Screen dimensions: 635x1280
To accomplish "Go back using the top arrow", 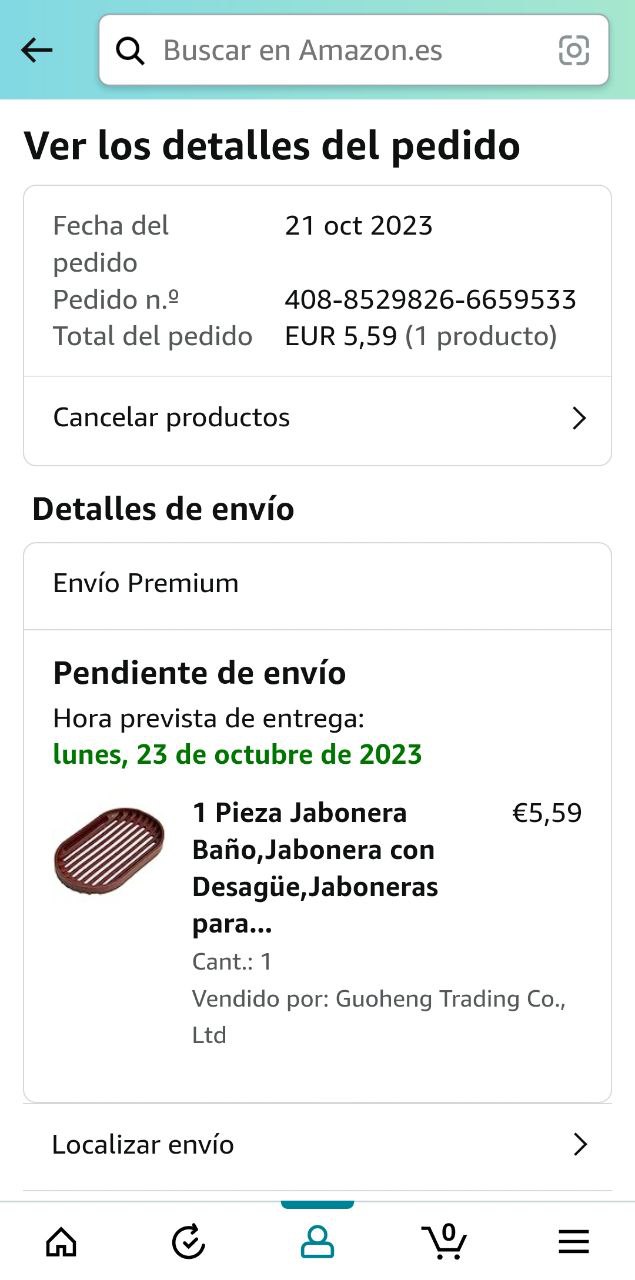I will point(37,50).
